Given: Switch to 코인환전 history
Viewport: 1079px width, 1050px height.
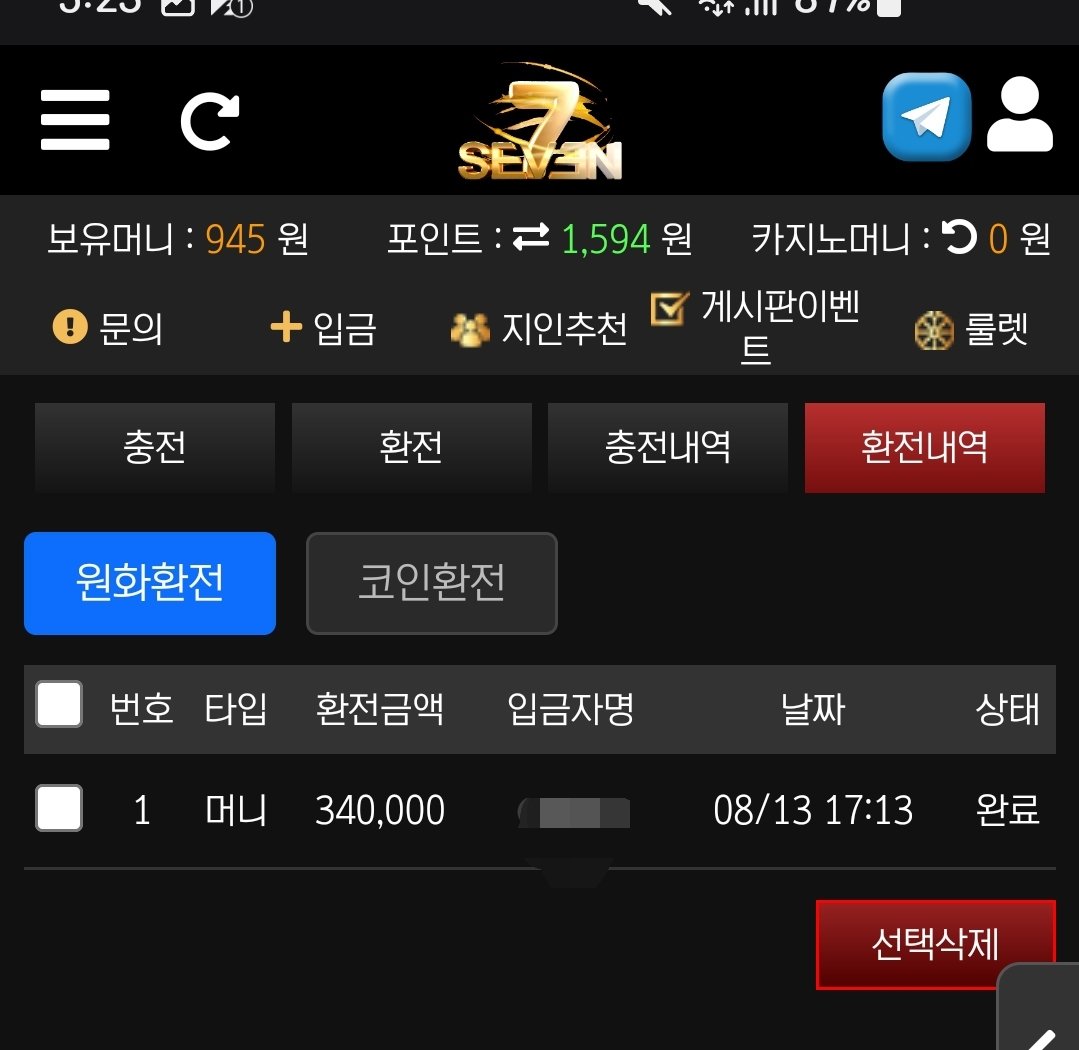Looking at the screenshot, I should (x=431, y=583).
